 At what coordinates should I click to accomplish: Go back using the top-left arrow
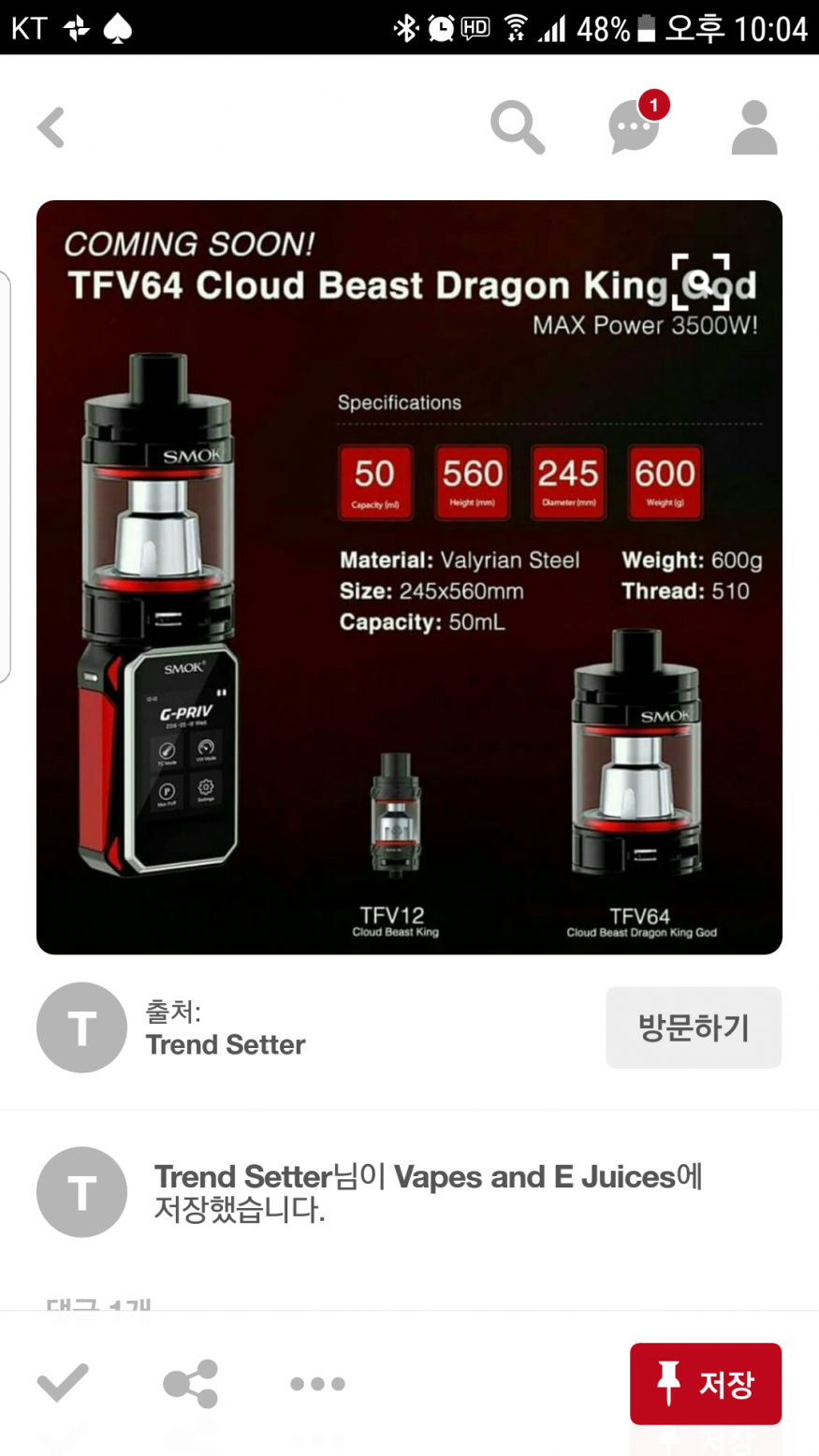(x=51, y=128)
